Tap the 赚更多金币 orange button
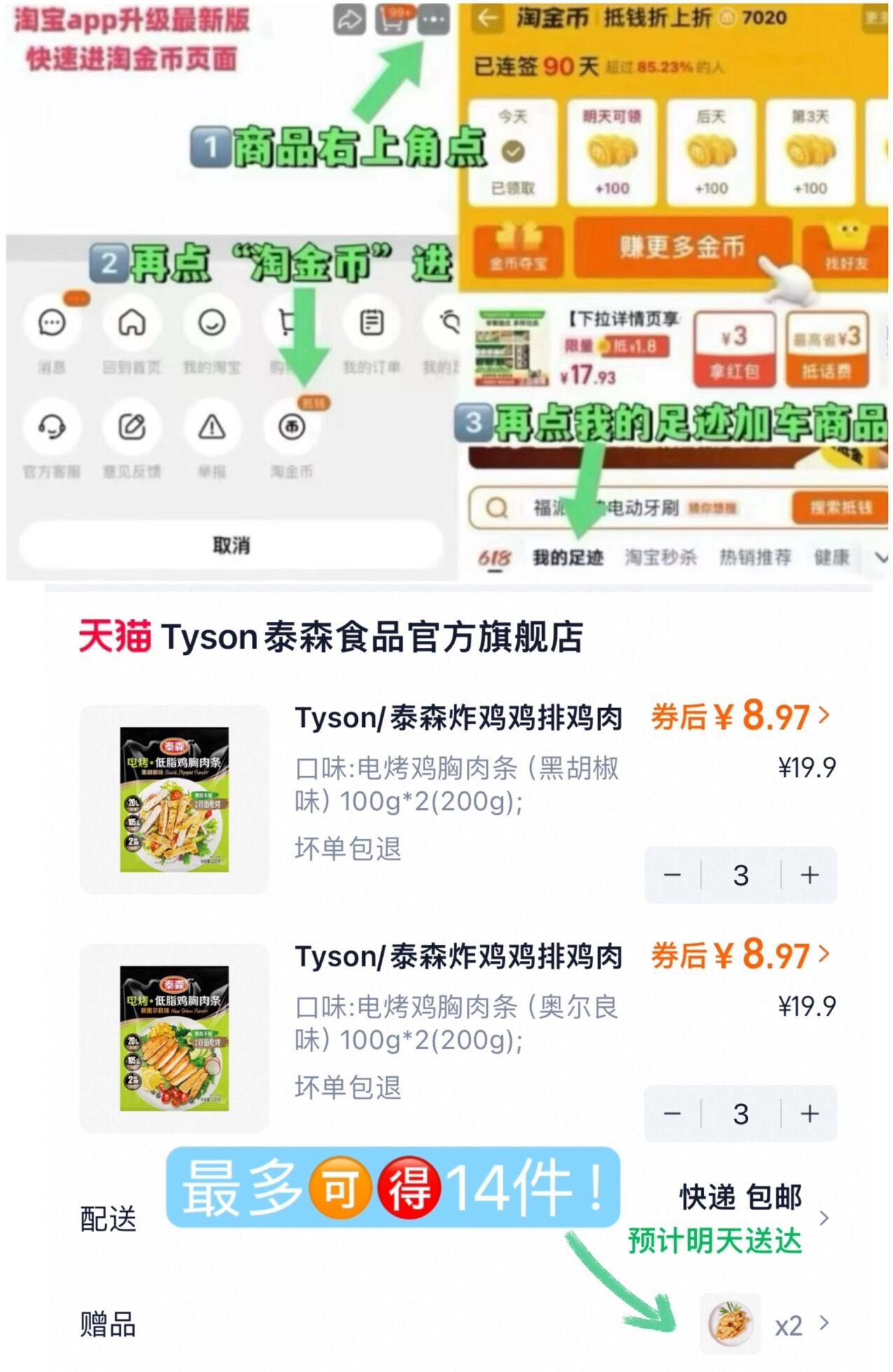Screen dimensions: 893x1372 (x=681, y=247)
